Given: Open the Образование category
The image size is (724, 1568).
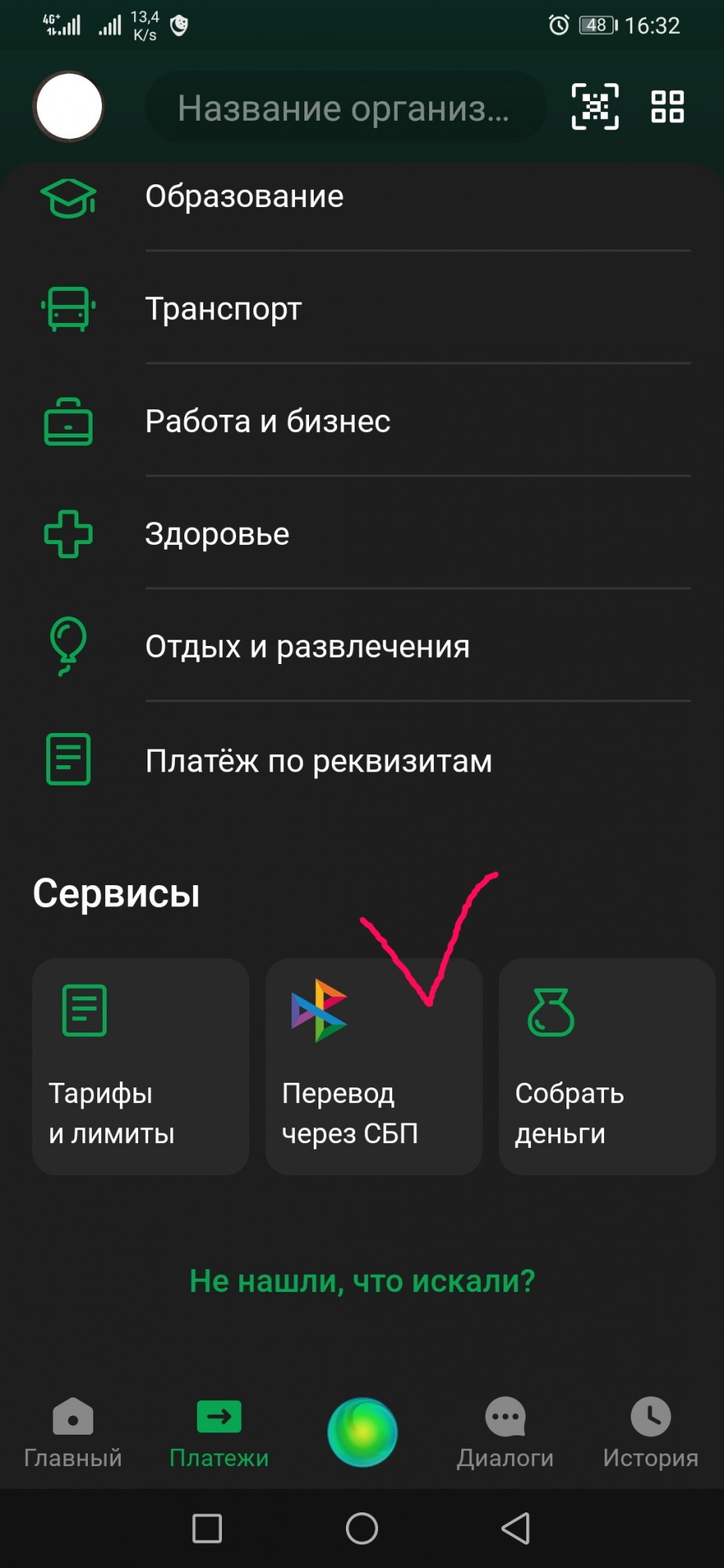Looking at the screenshot, I should [x=244, y=197].
